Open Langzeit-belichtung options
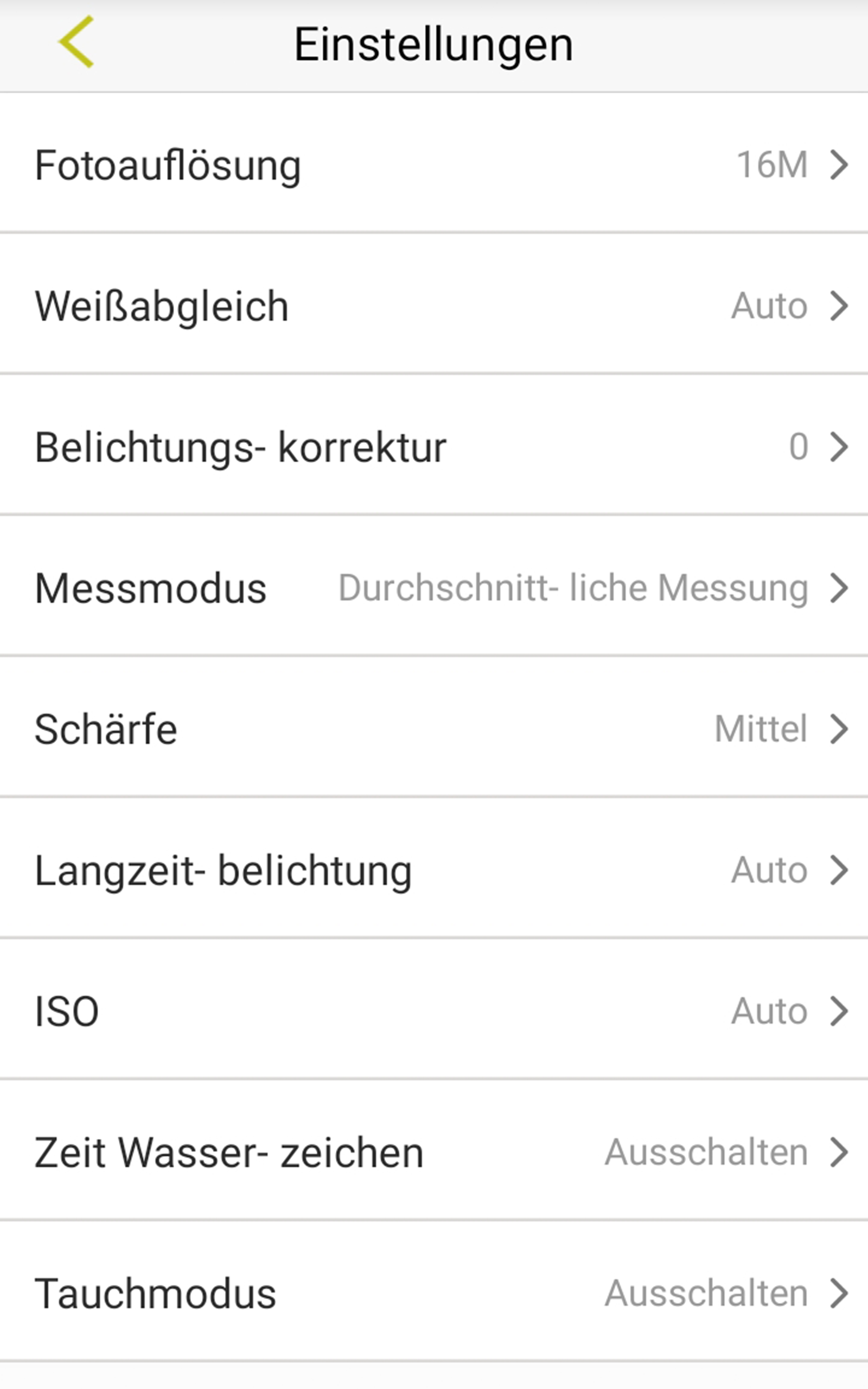 click(434, 870)
